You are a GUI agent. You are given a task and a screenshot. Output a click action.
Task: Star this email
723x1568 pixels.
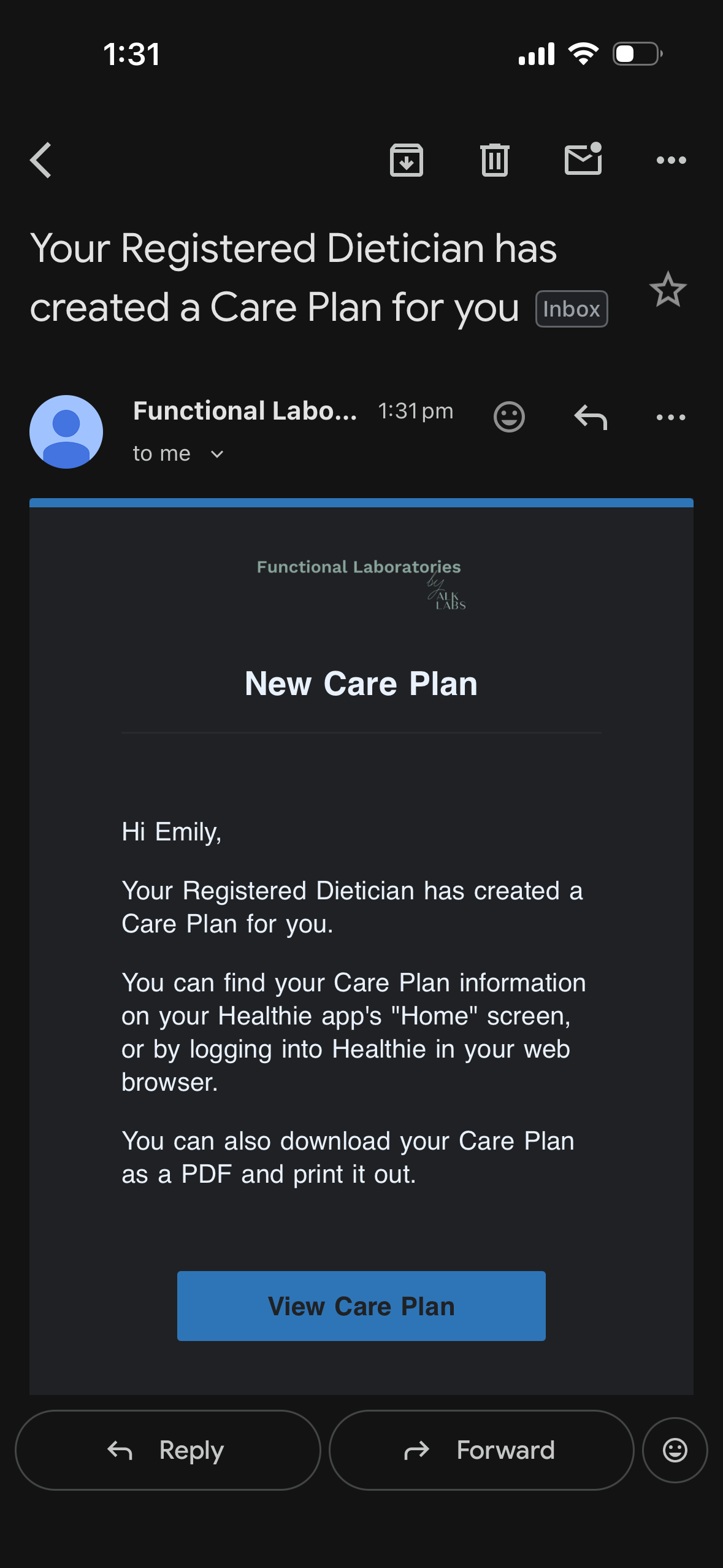click(x=668, y=290)
